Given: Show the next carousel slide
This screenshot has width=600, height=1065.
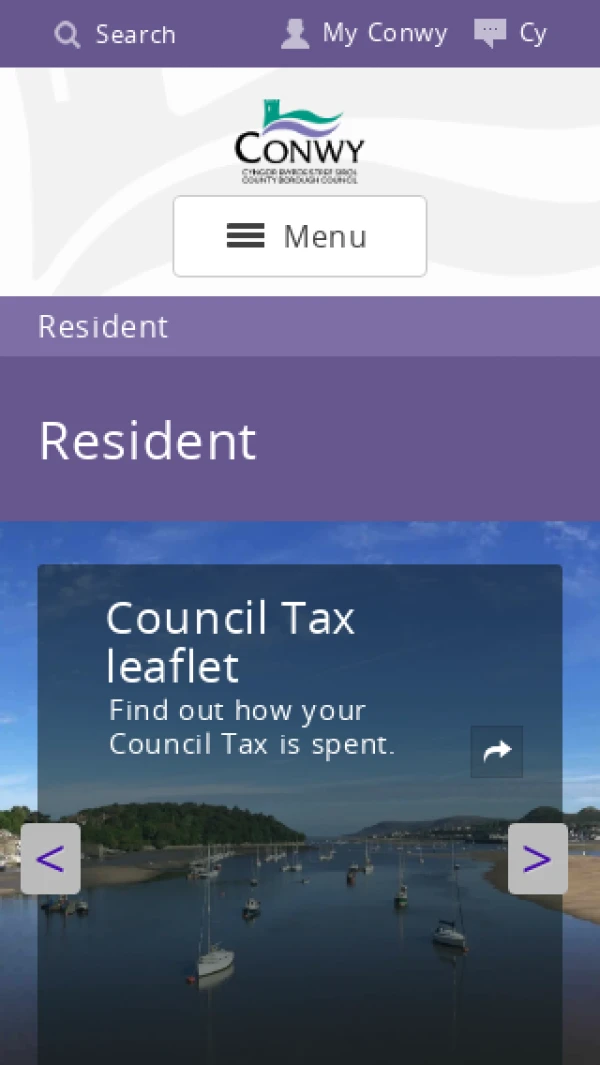Looking at the screenshot, I should tap(537, 858).
